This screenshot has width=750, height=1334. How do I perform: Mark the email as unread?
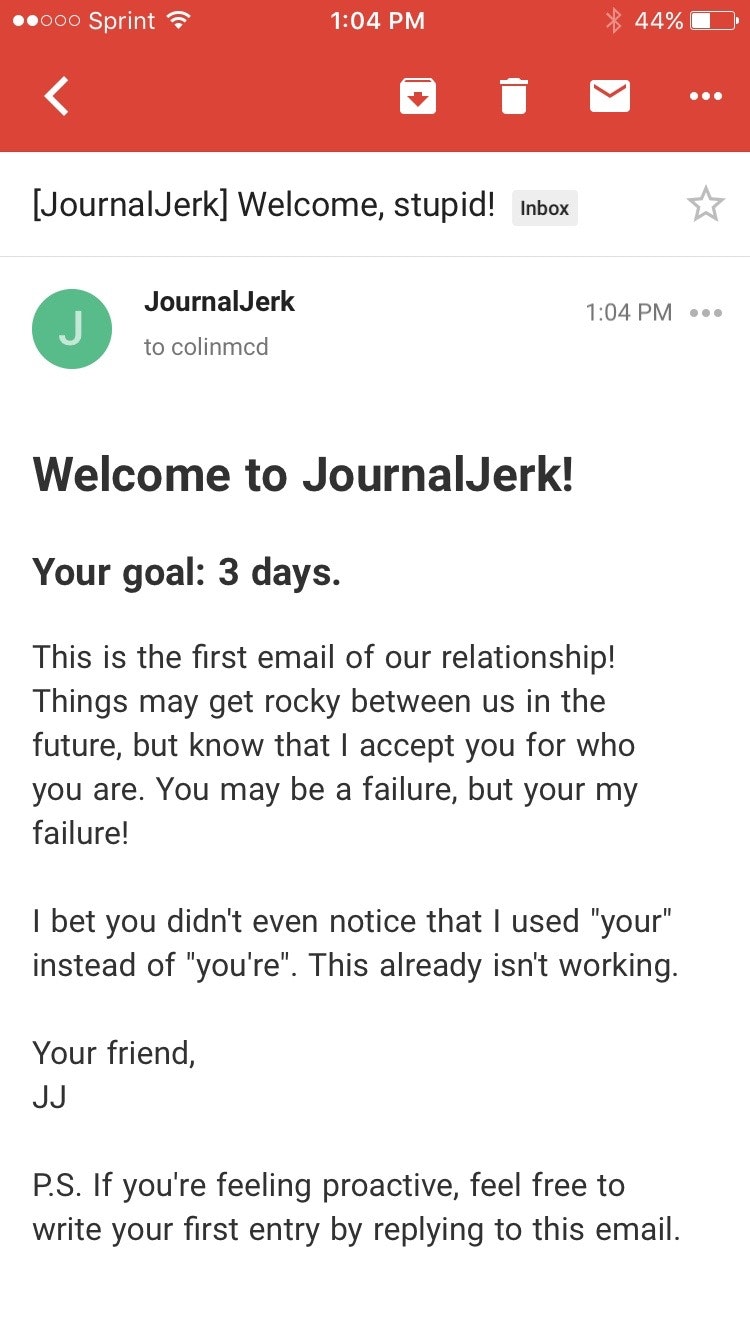610,96
